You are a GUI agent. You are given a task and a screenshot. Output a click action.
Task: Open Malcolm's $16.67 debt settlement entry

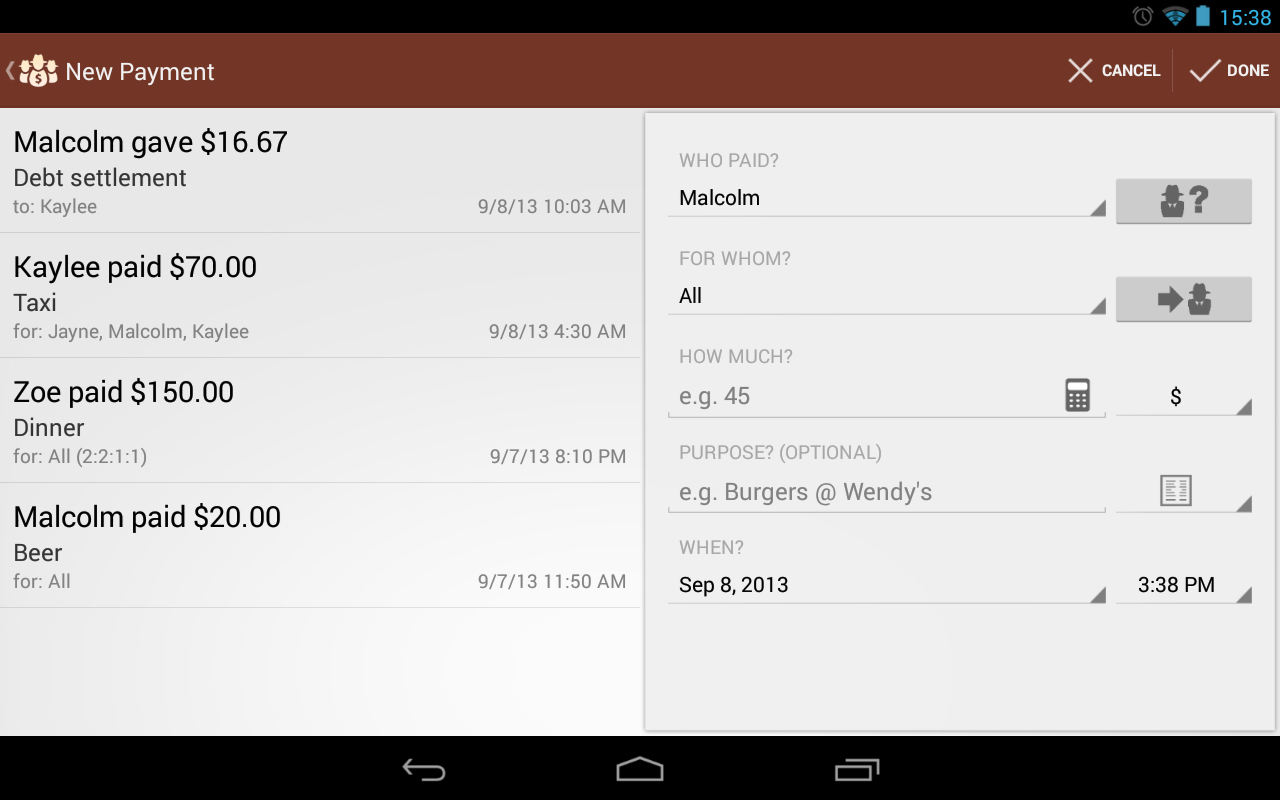tap(320, 171)
